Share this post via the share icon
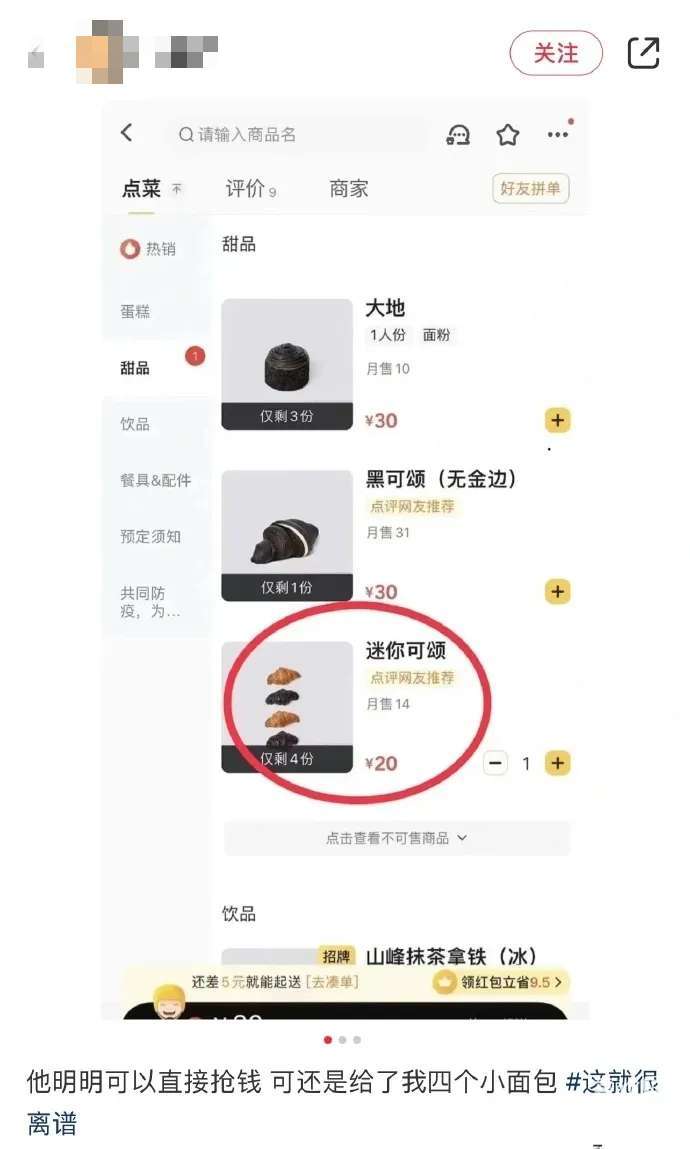690x1149 pixels. [643, 53]
